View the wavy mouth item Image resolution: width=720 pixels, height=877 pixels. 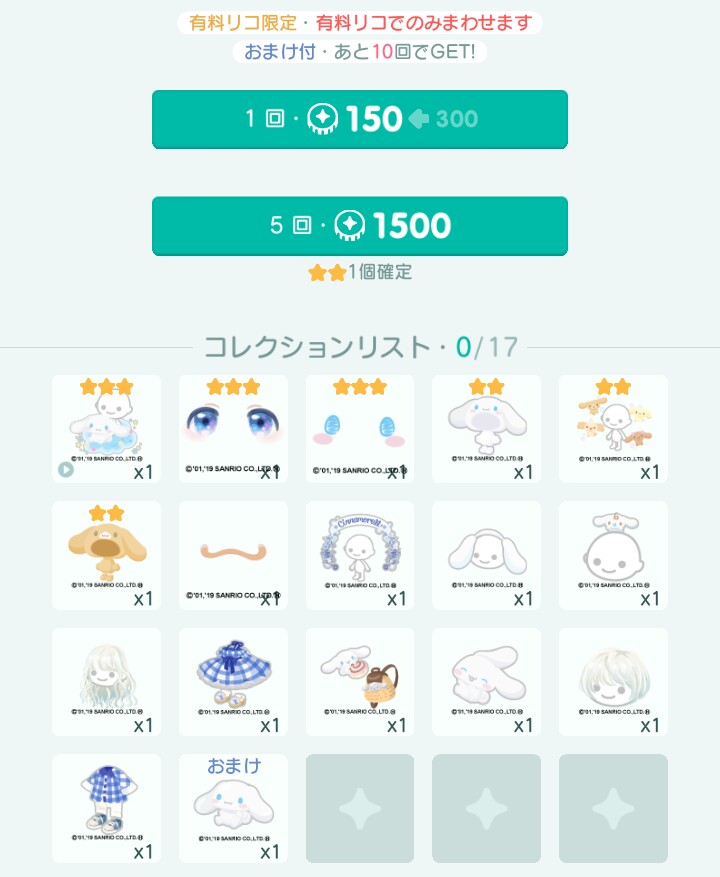pos(233,556)
